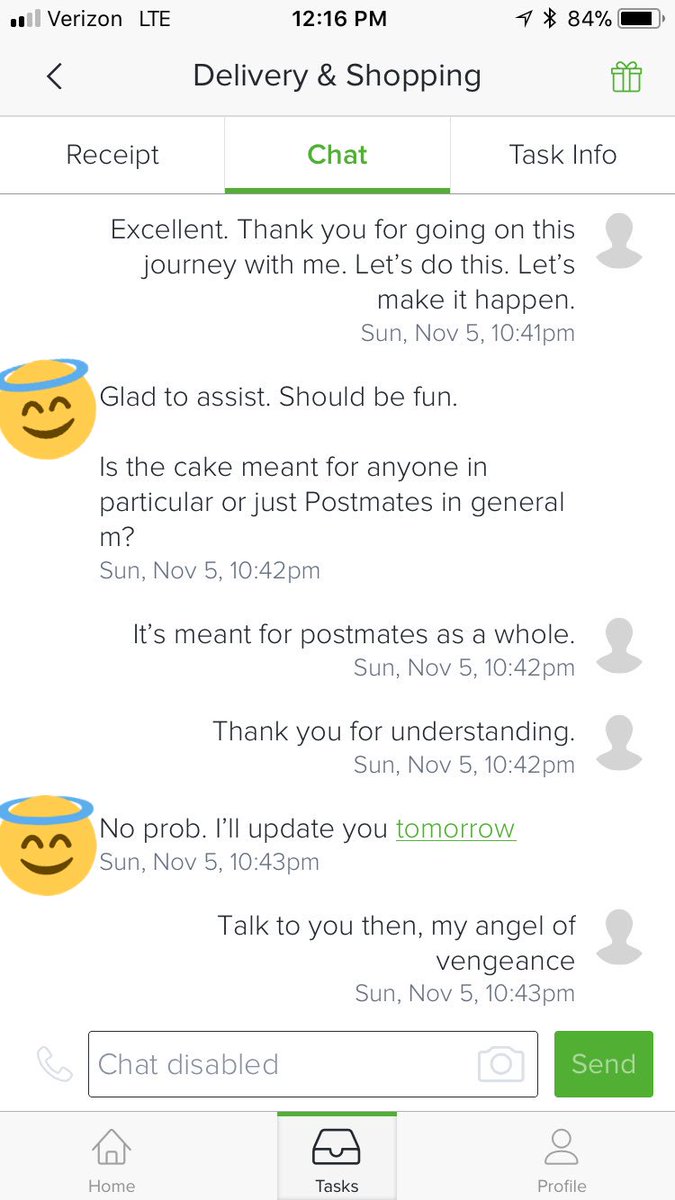Open the Task Info tab

point(562,155)
